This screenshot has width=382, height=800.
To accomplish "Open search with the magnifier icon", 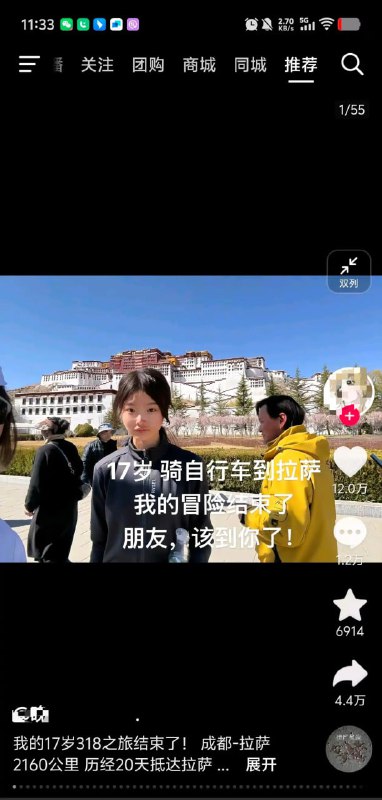I will click(x=352, y=65).
